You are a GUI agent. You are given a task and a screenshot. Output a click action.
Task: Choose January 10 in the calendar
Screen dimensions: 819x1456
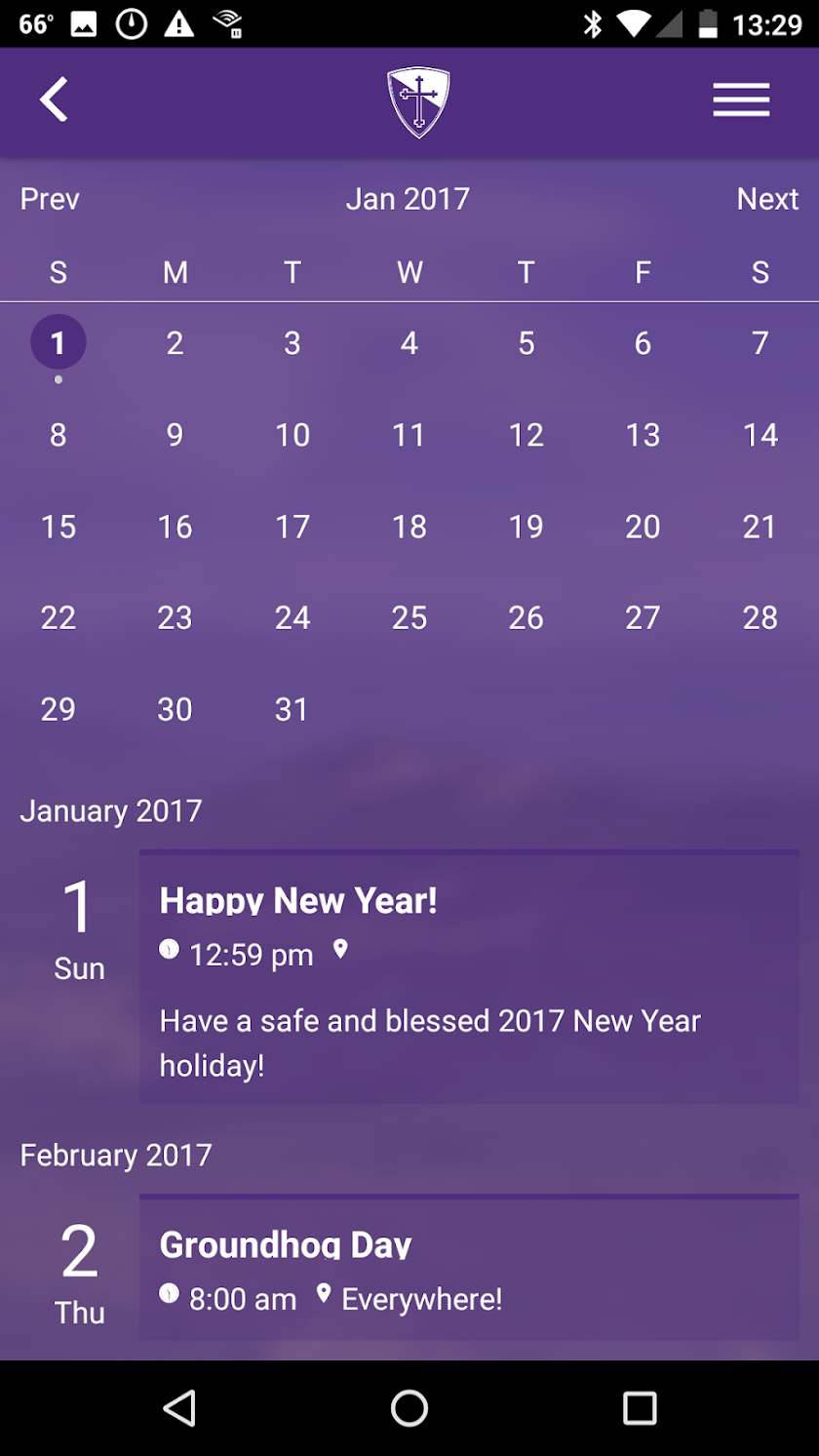pyautogui.click(x=292, y=435)
